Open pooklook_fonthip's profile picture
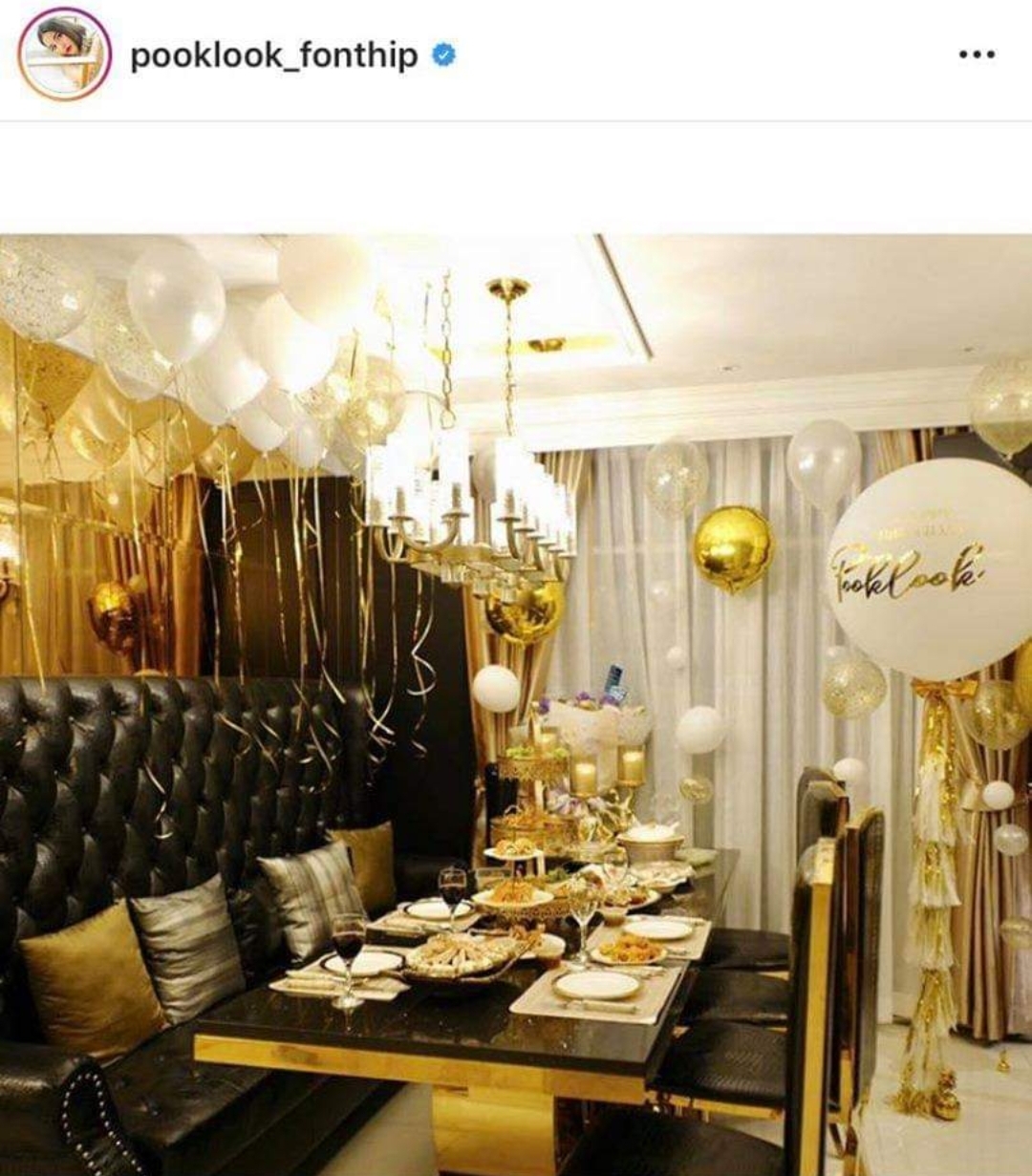This screenshot has height=1176, width=1032. click(x=64, y=54)
